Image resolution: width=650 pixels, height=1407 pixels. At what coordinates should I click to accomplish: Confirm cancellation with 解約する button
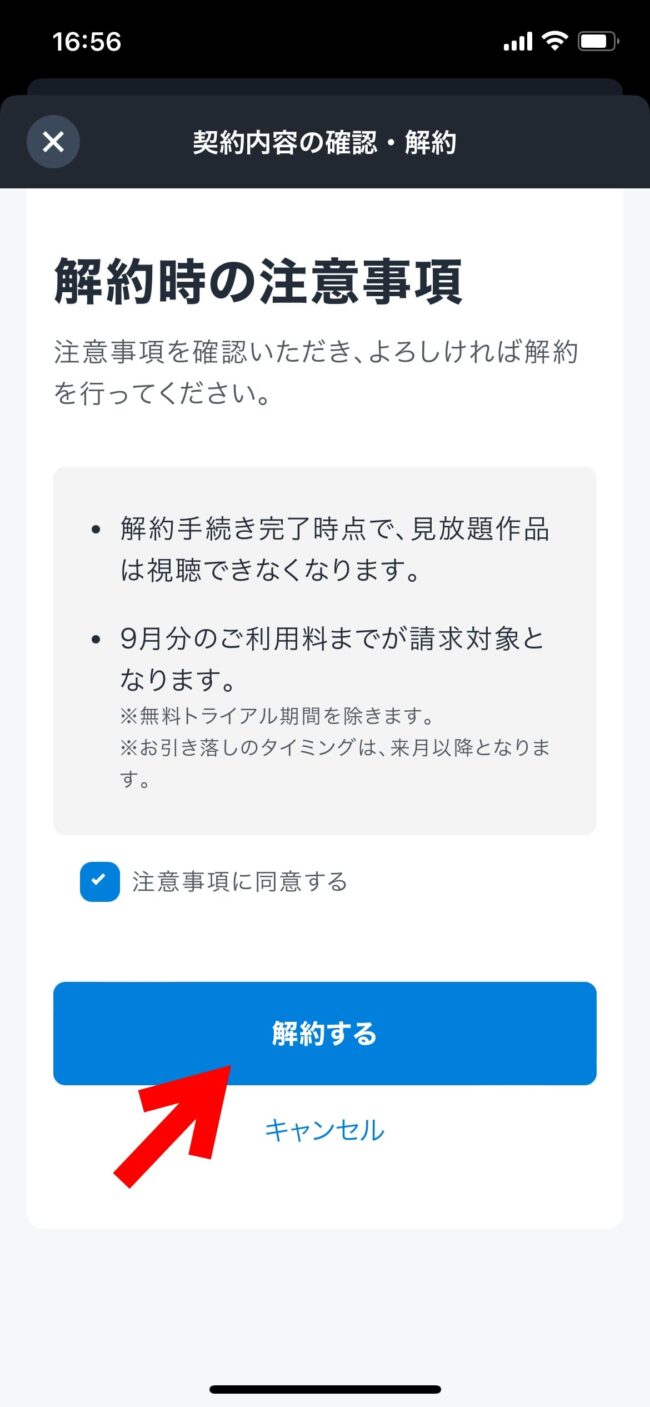pos(324,1033)
